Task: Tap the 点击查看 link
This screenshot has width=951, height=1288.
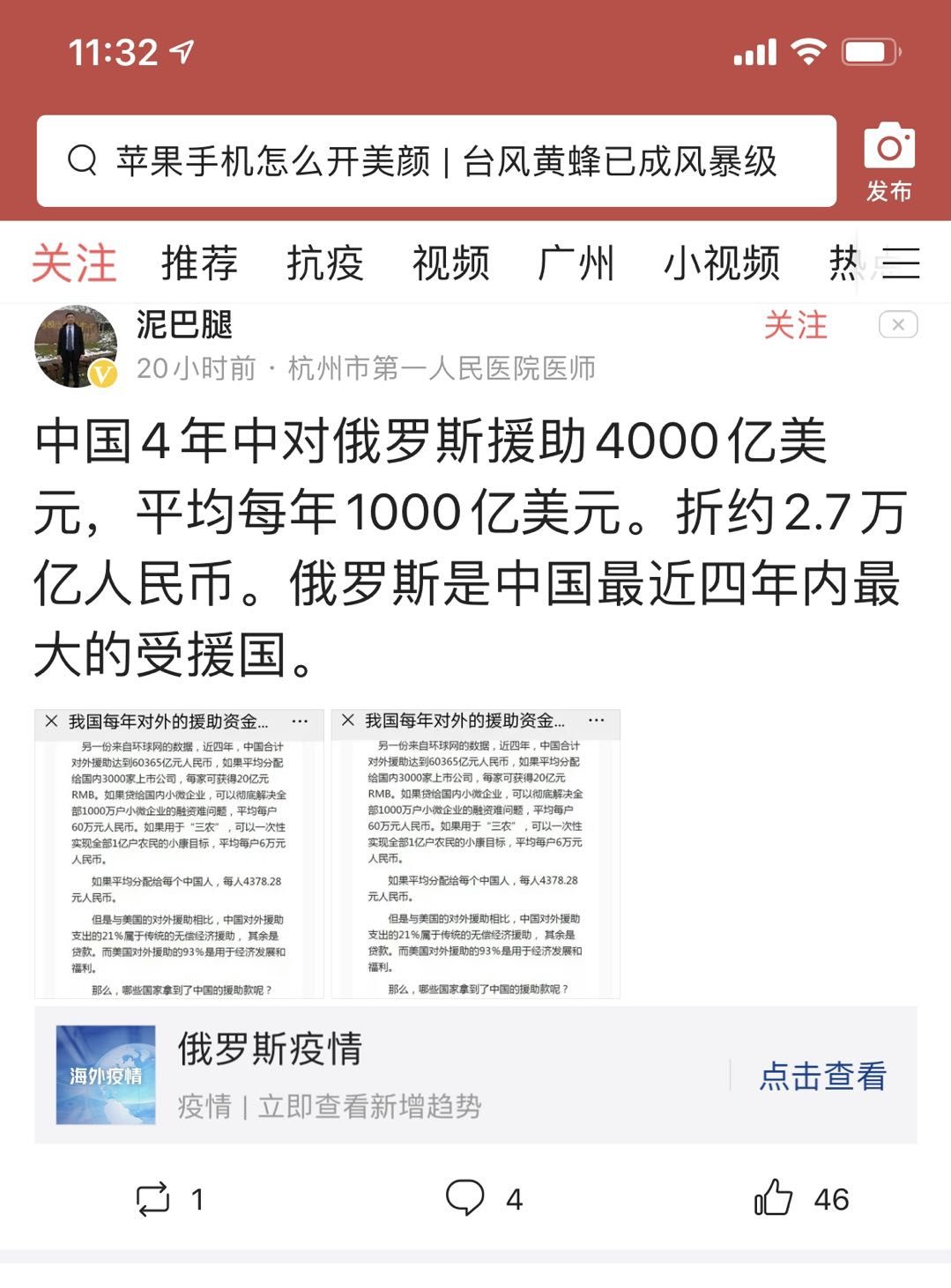Action: click(822, 1076)
